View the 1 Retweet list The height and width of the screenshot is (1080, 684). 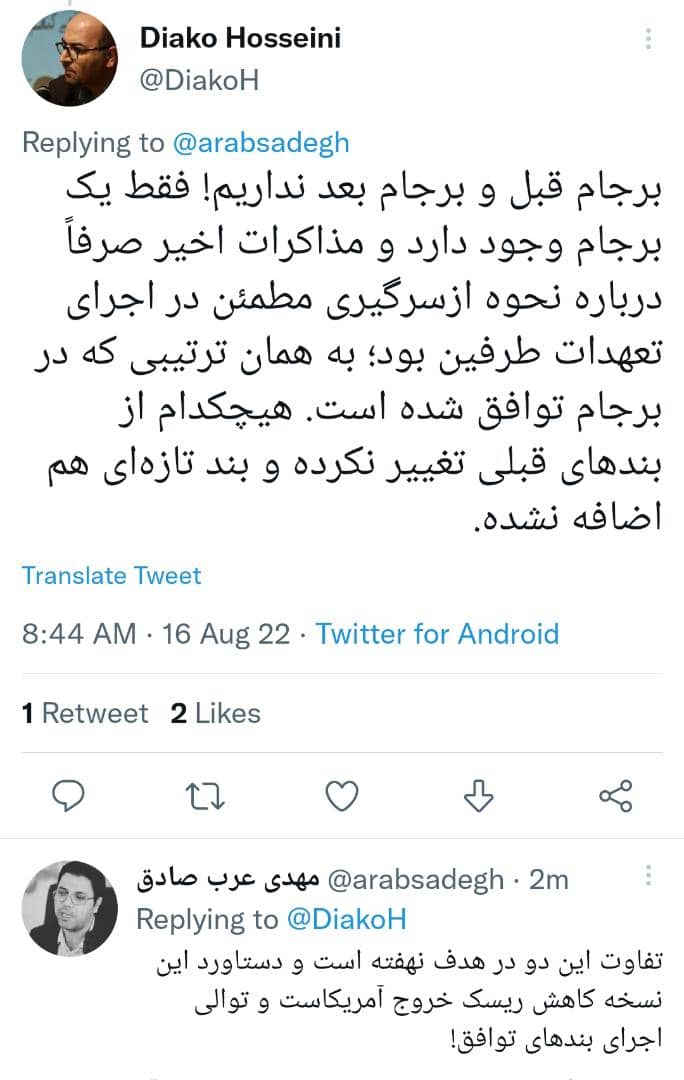(85, 713)
